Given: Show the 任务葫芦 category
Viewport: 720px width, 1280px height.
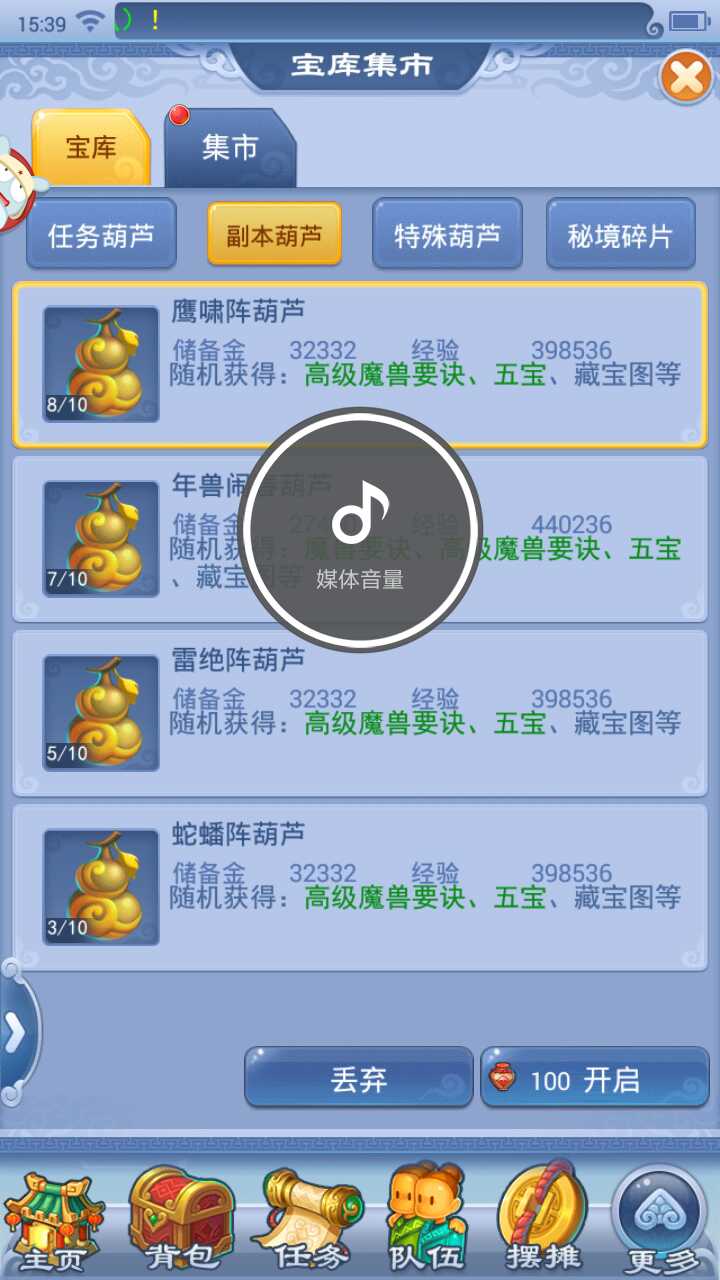Looking at the screenshot, I should click(101, 235).
